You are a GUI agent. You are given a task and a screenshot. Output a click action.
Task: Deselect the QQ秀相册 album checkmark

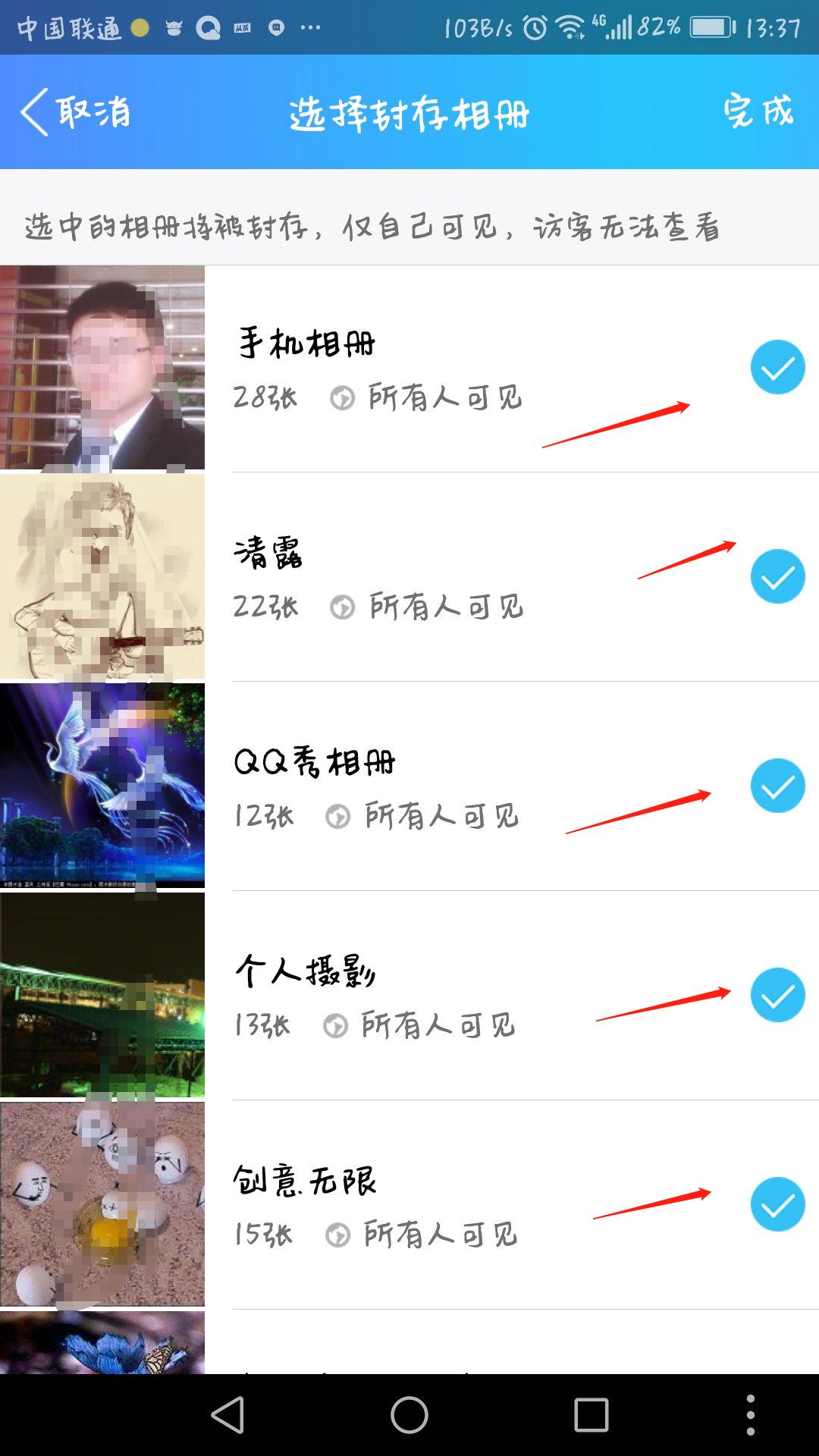pos(778,786)
